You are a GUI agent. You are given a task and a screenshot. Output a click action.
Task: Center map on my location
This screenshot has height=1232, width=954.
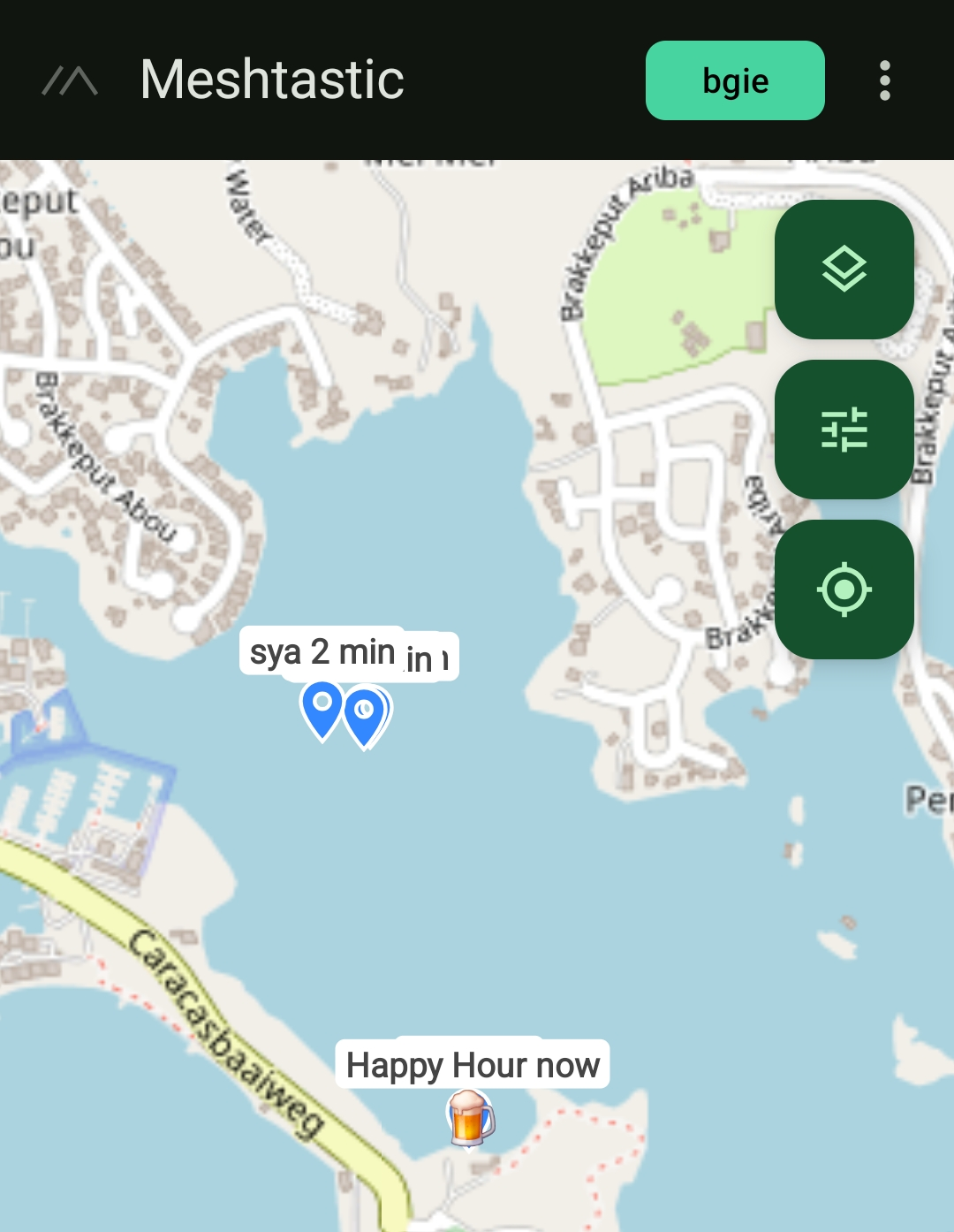(844, 589)
